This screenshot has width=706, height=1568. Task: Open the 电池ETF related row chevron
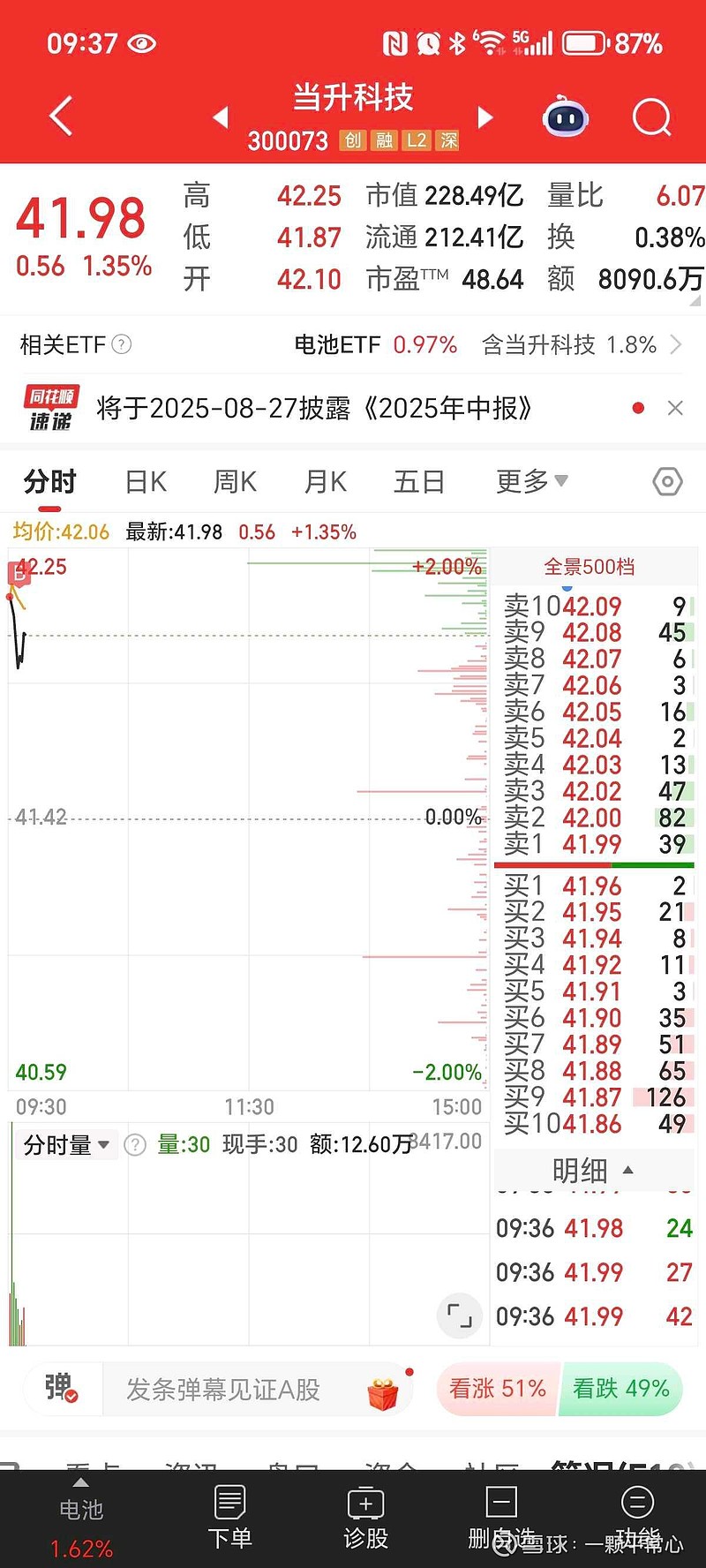676,344
